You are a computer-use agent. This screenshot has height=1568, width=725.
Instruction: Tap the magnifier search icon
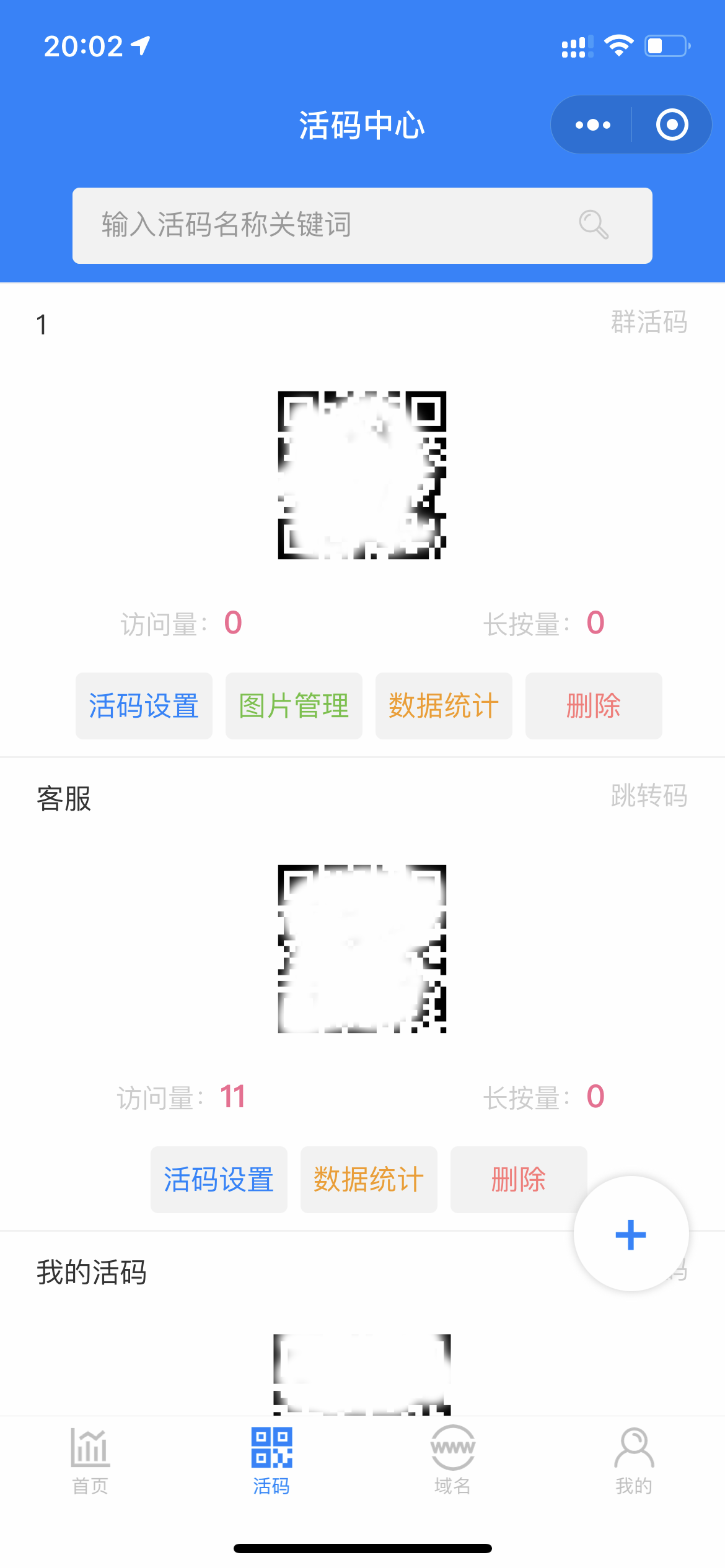point(594,225)
